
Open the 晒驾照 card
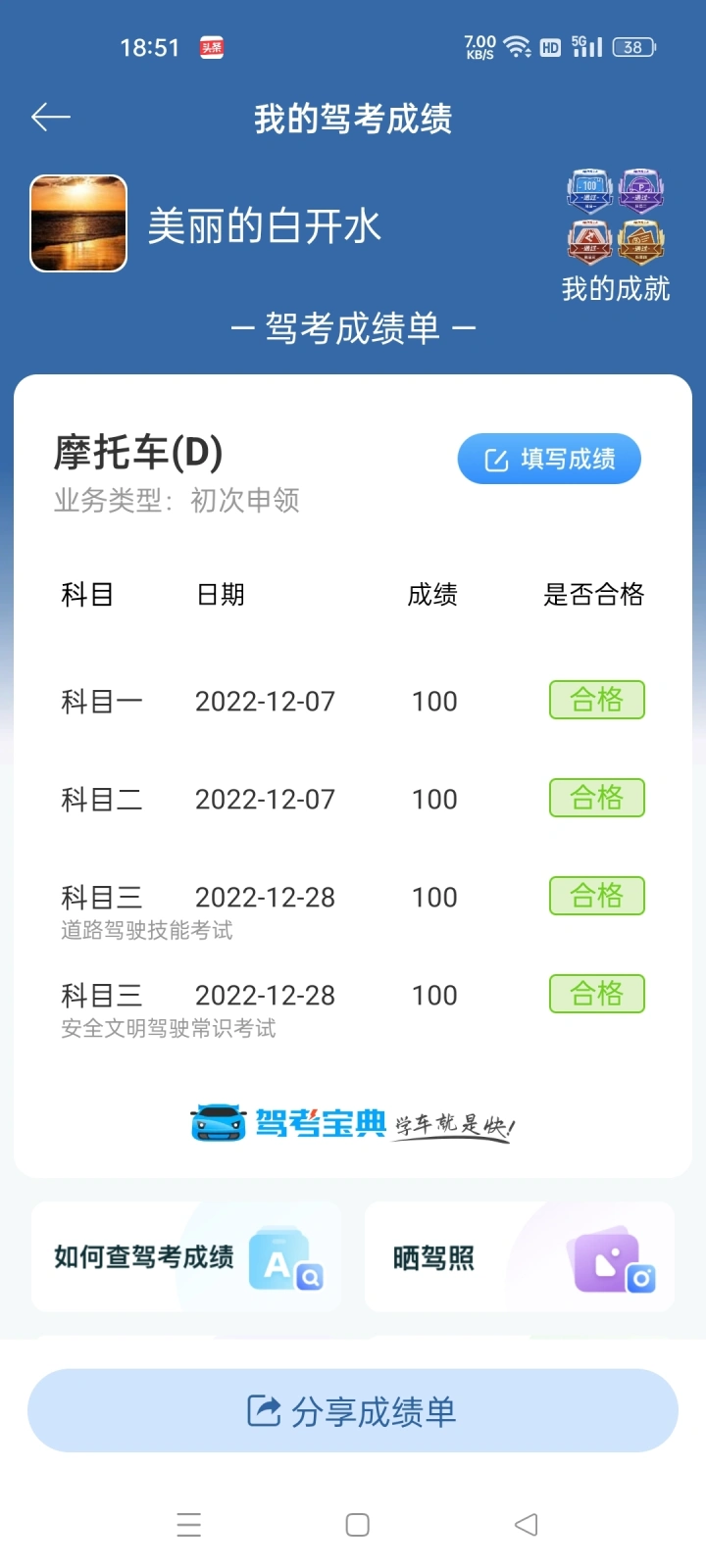[520, 1257]
